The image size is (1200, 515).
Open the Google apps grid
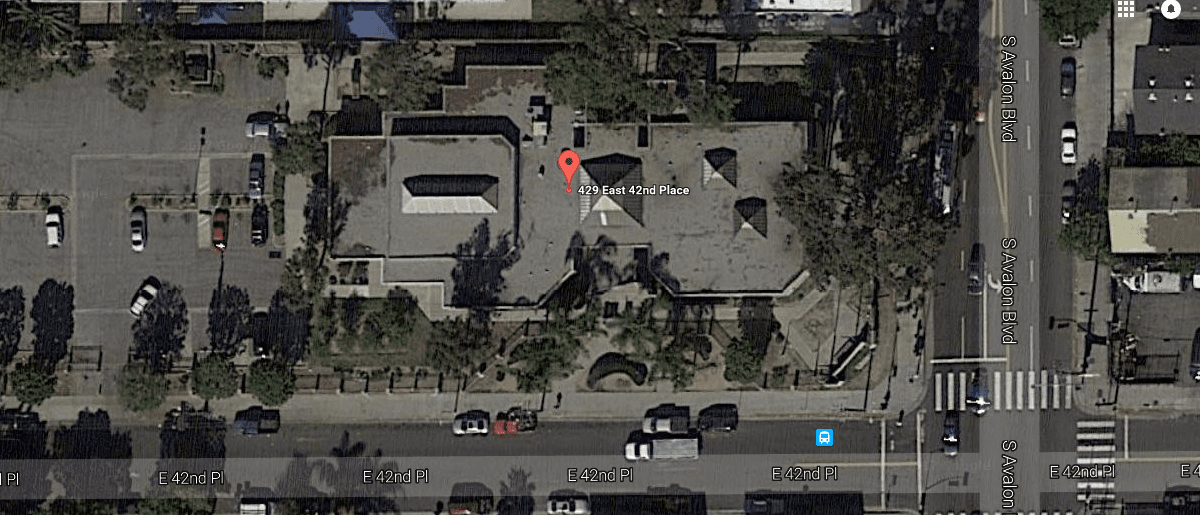click(x=1125, y=8)
